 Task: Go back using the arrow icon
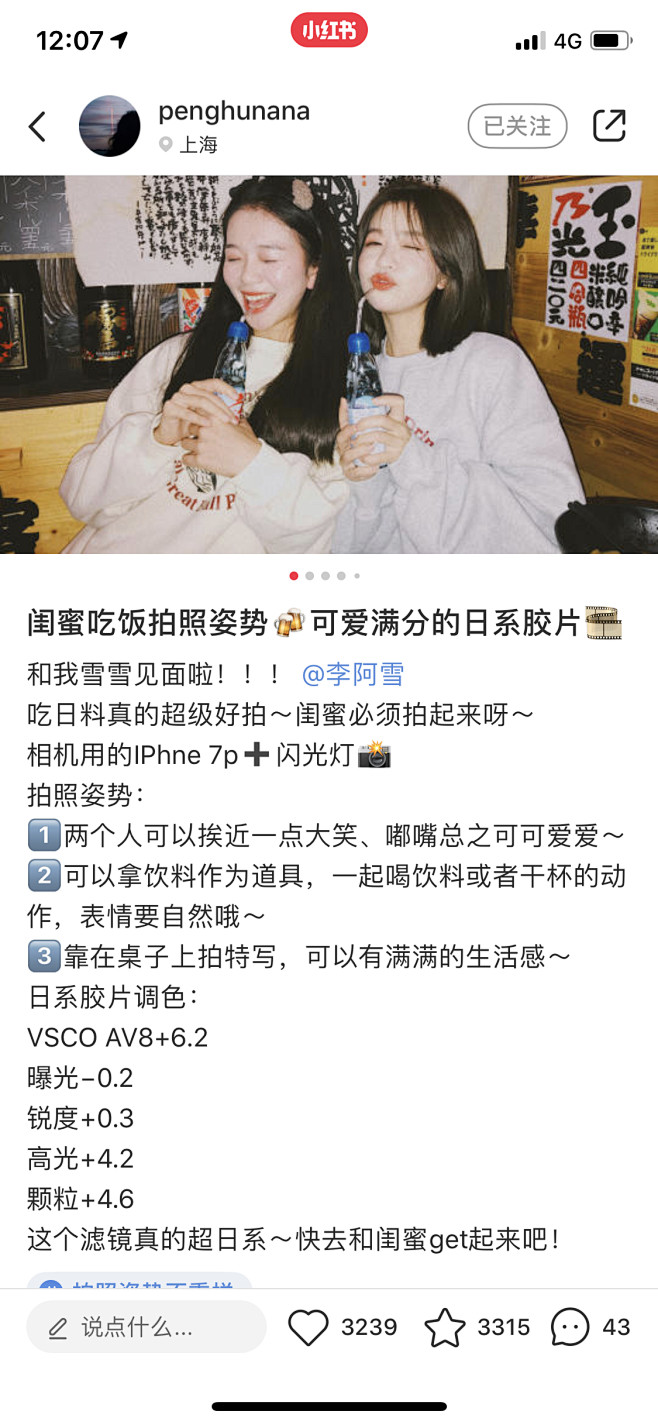(37, 127)
